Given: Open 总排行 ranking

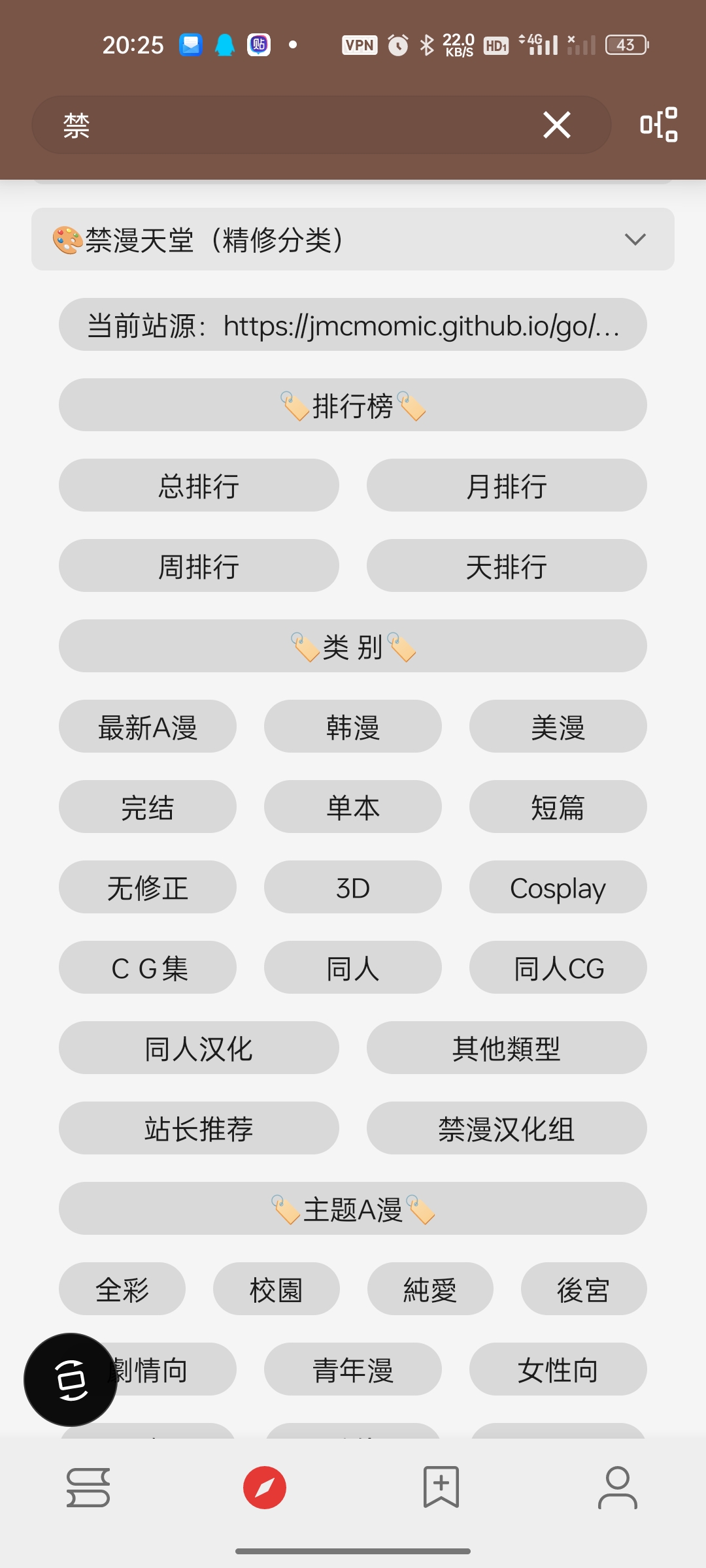Looking at the screenshot, I should click(199, 485).
